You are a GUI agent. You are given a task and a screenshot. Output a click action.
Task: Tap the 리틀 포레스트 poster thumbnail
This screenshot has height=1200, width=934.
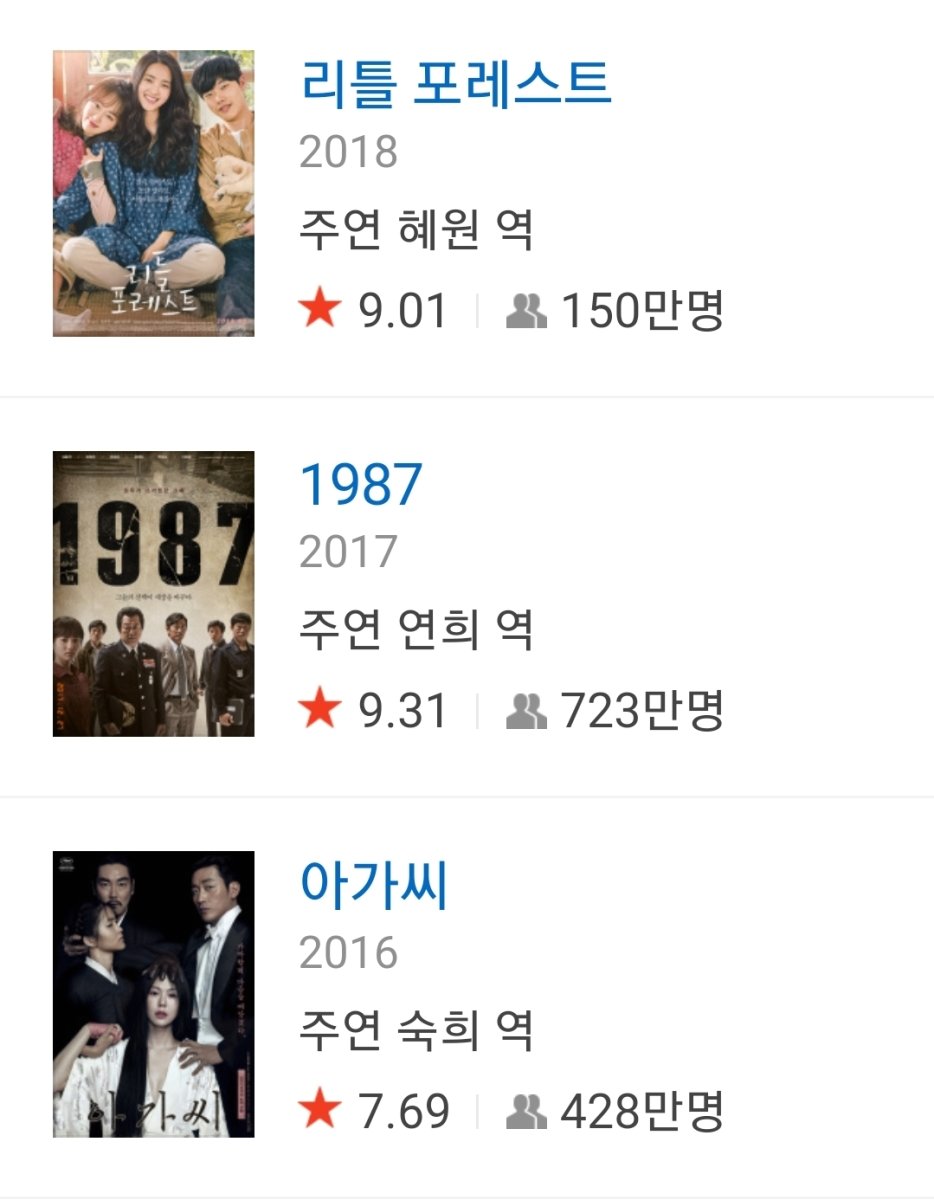pyautogui.click(x=153, y=193)
